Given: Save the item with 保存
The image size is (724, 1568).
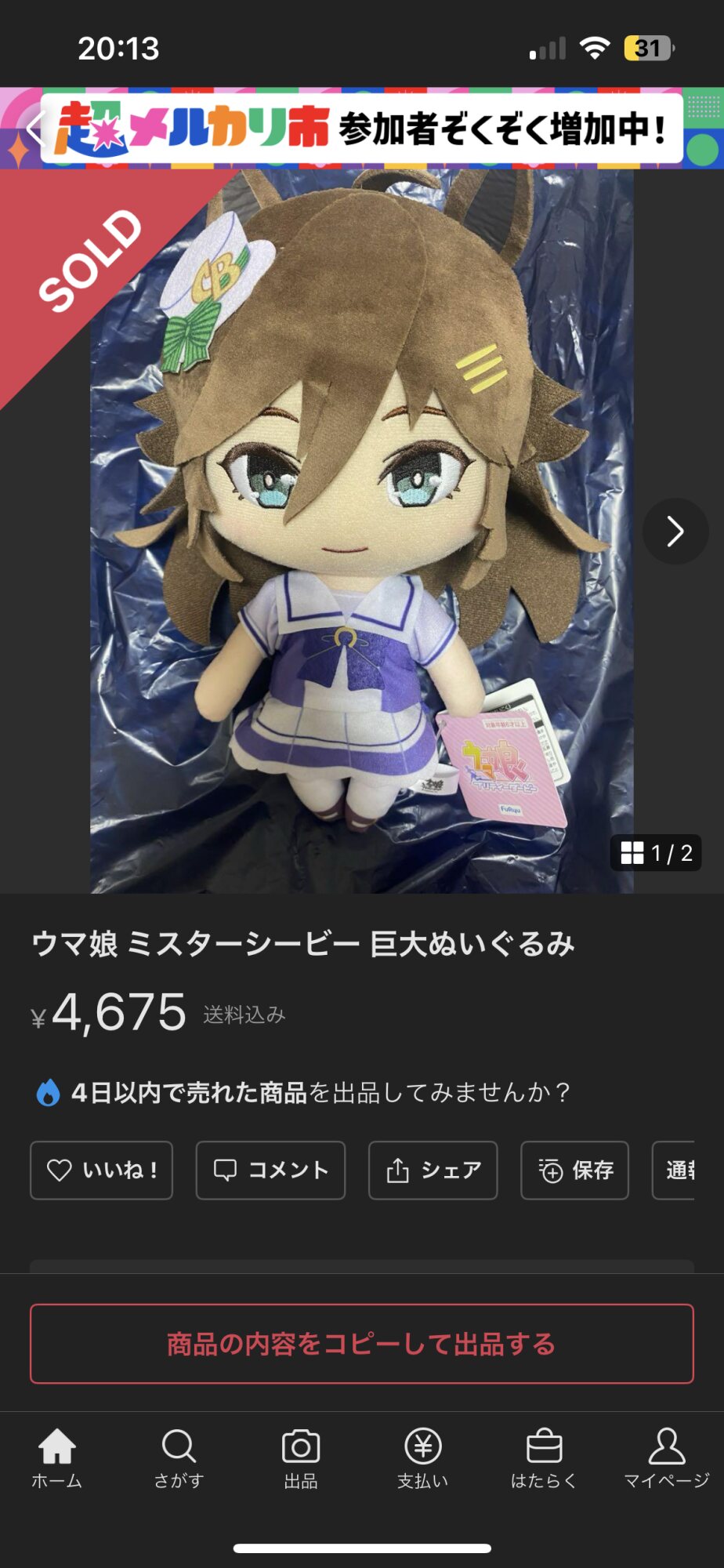Looking at the screenshot, I should pos(574,1171).
